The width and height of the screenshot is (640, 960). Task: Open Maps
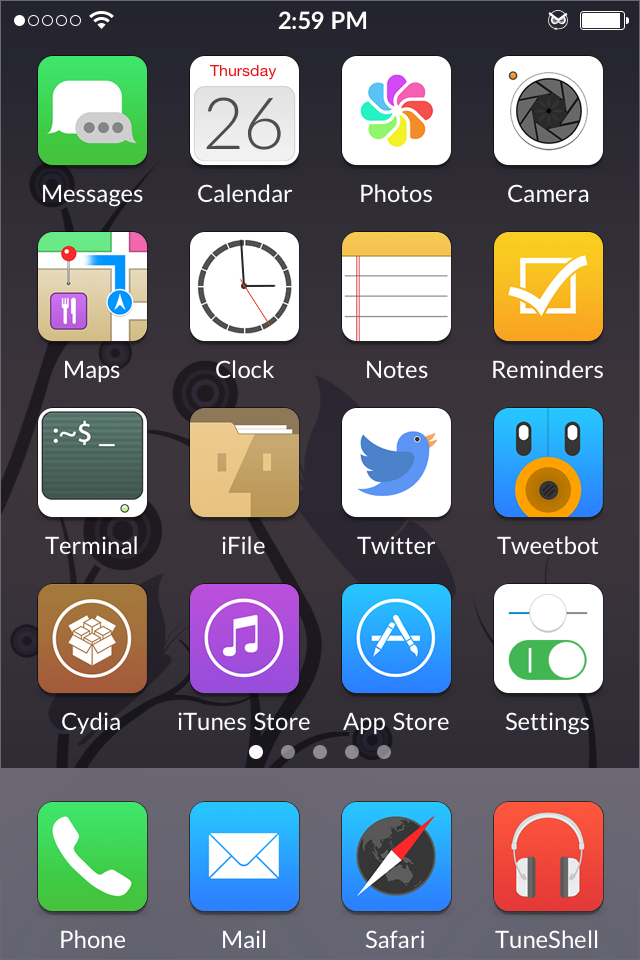(92, 287)
